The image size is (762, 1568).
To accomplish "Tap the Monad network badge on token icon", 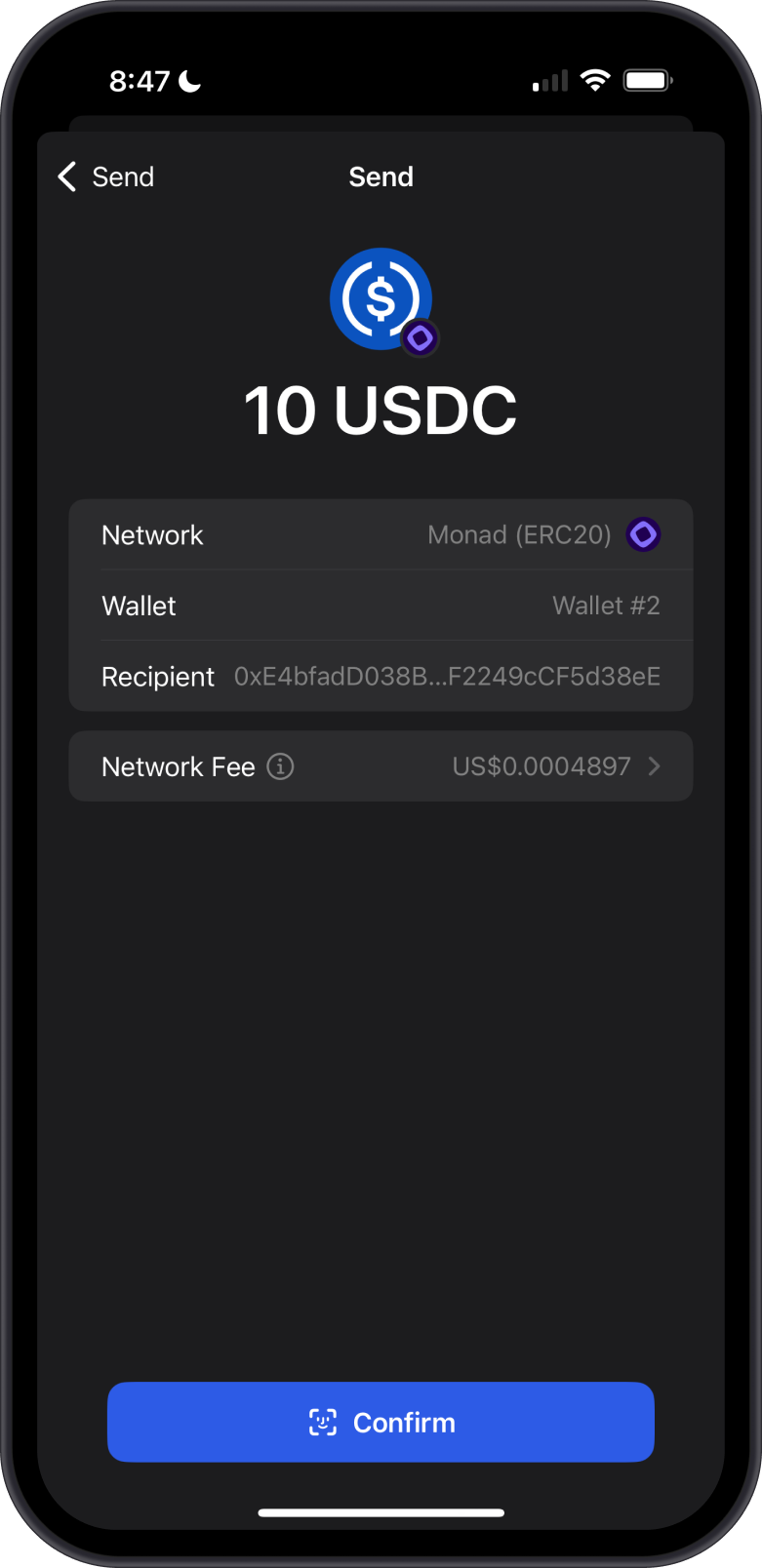I will pyautogui.click(x=420, y=338).
